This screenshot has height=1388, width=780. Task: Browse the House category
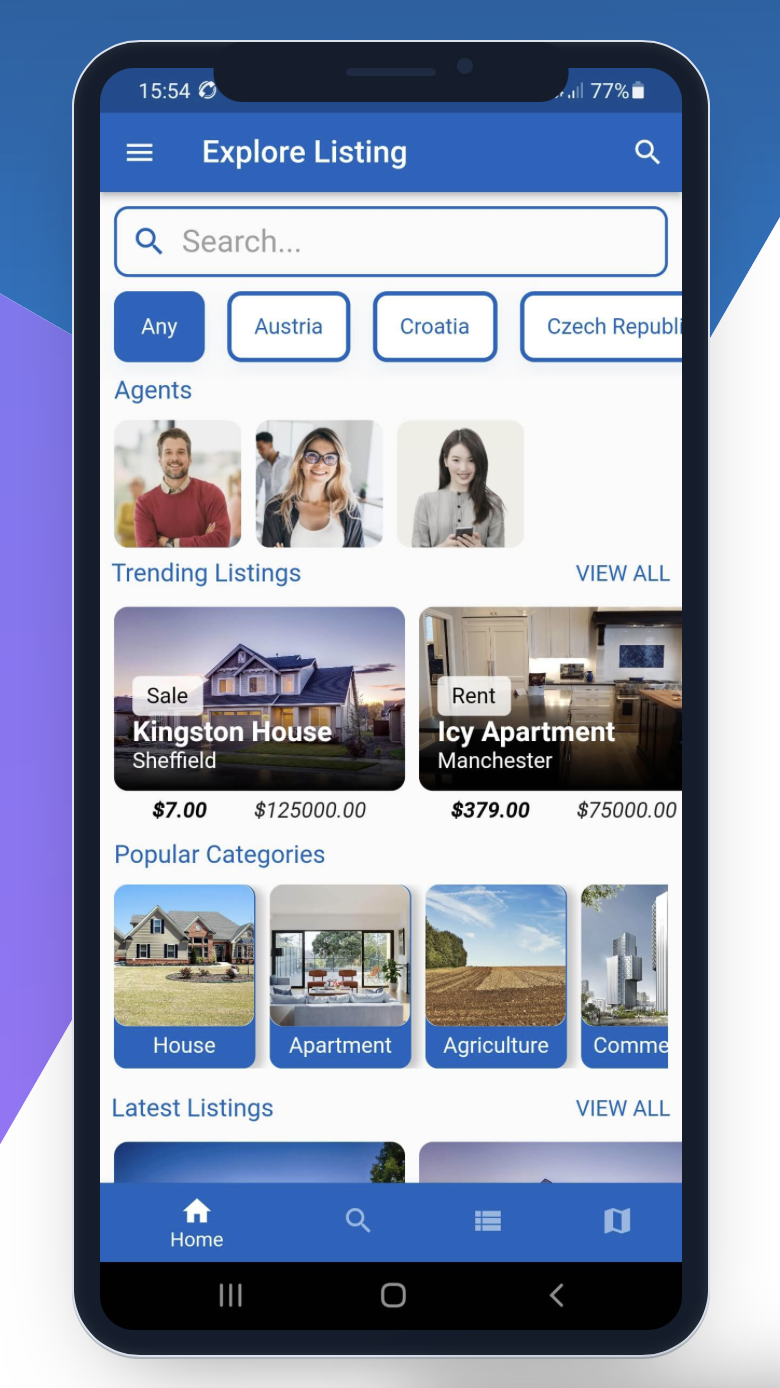(x=184, y=975)
